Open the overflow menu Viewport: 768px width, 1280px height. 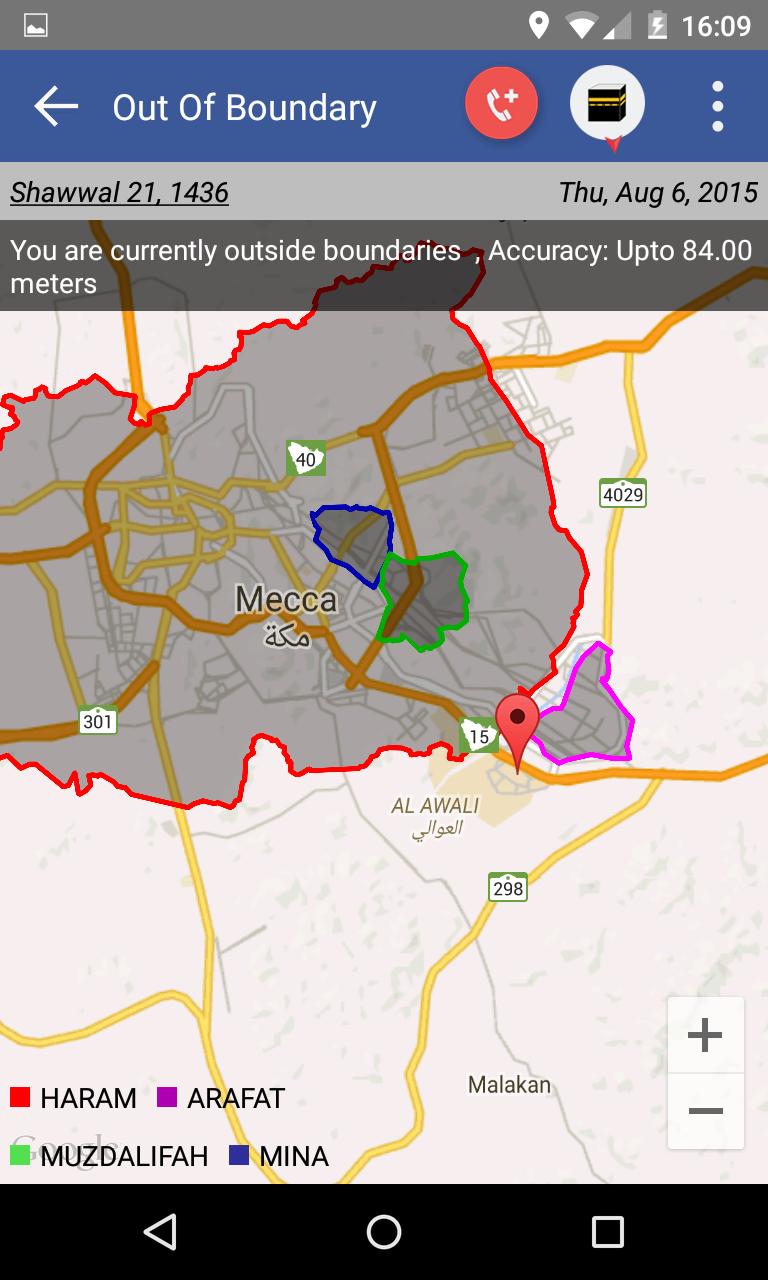tap(717, 106)
